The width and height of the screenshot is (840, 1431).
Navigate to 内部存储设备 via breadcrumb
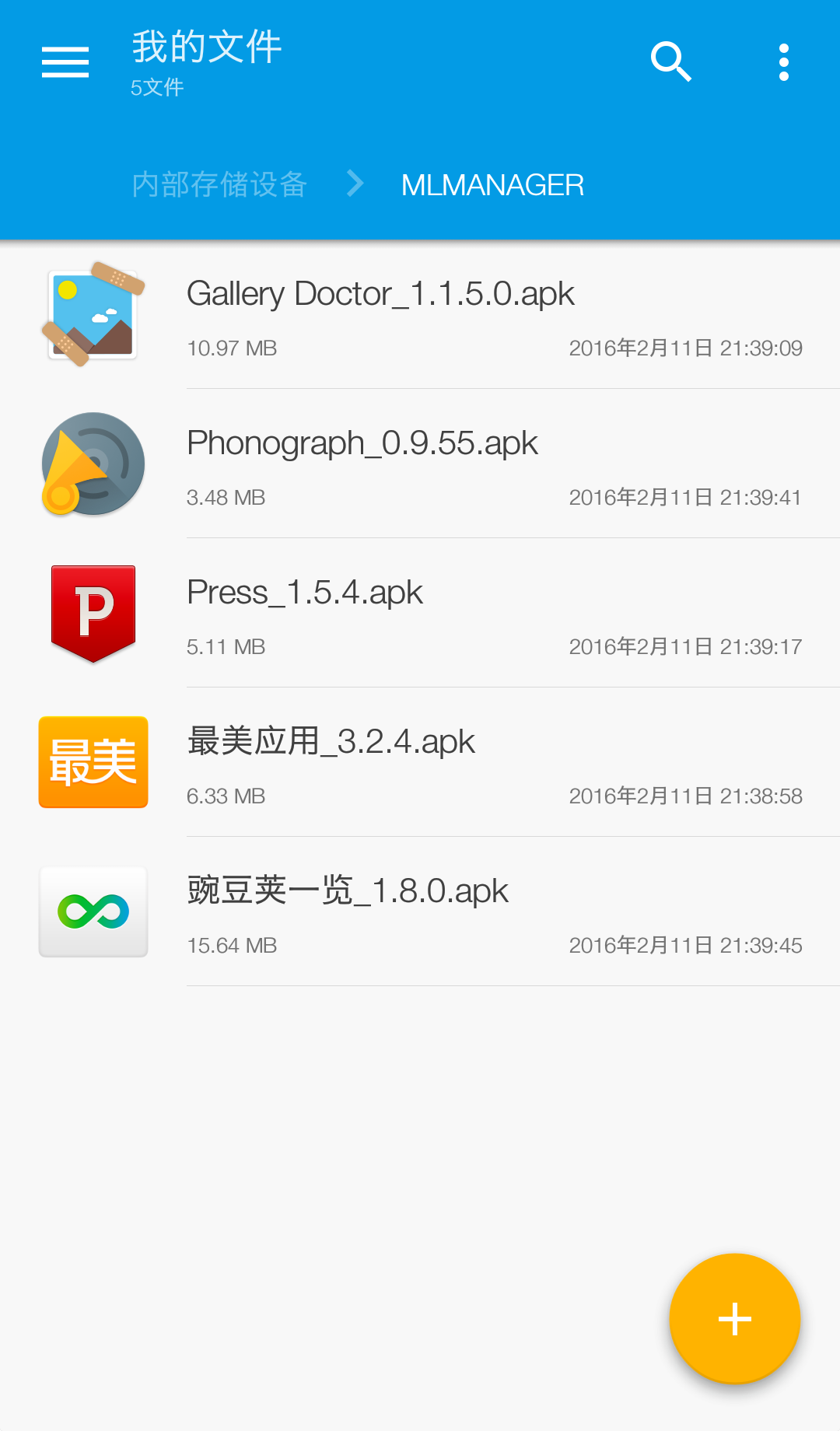point(219,184)
